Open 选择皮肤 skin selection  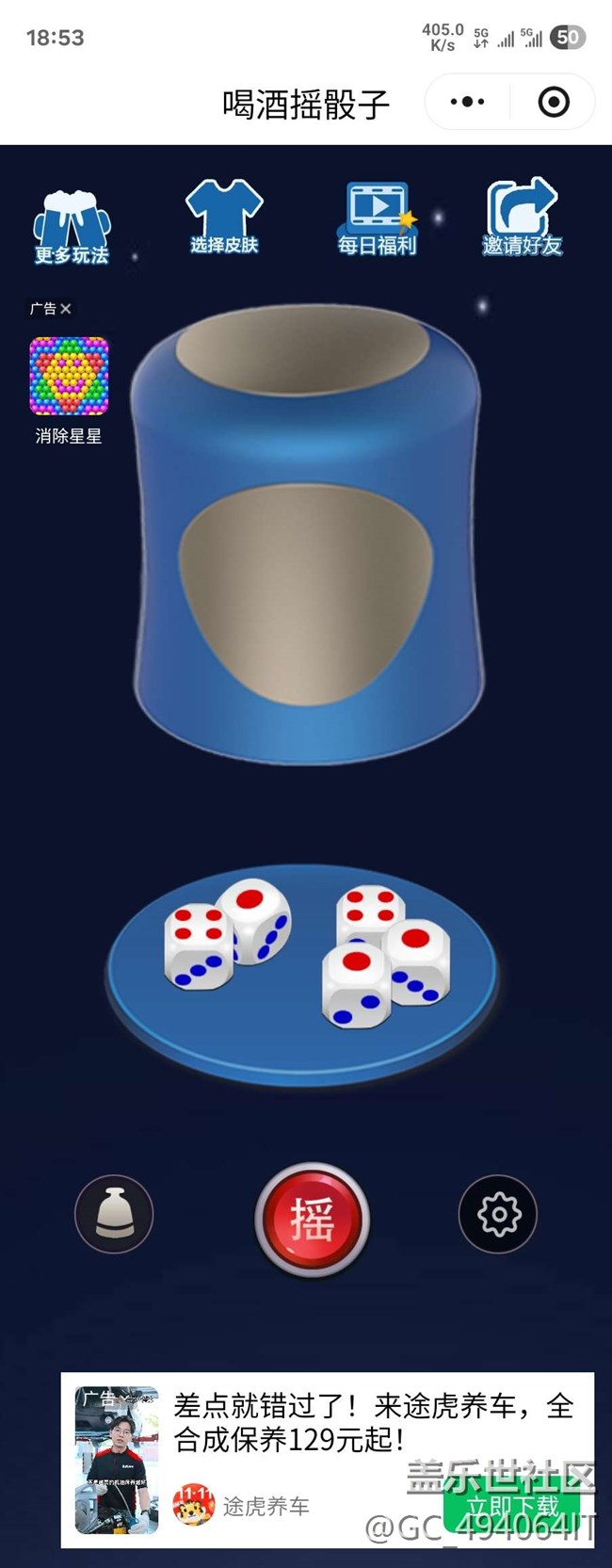point(223,218)
